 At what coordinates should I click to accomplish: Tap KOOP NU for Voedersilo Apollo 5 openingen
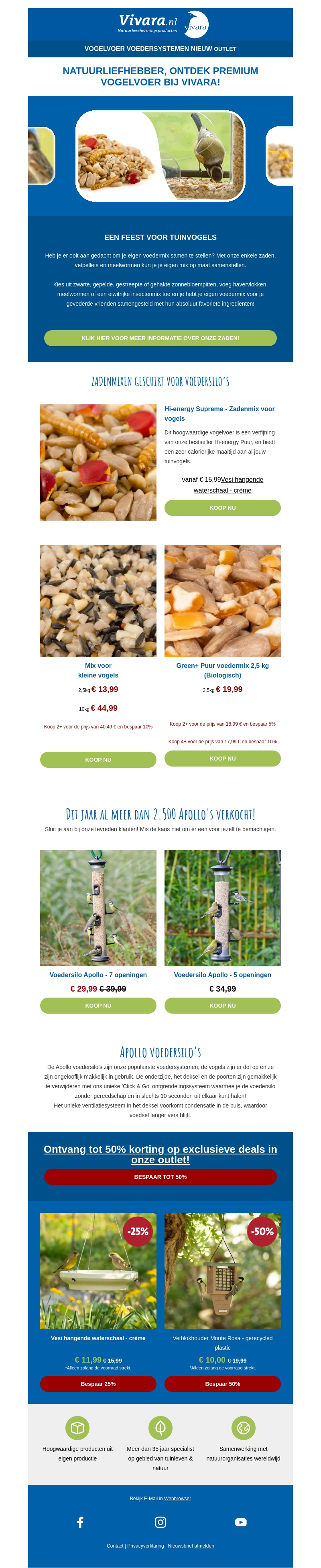click(222, 1006)
